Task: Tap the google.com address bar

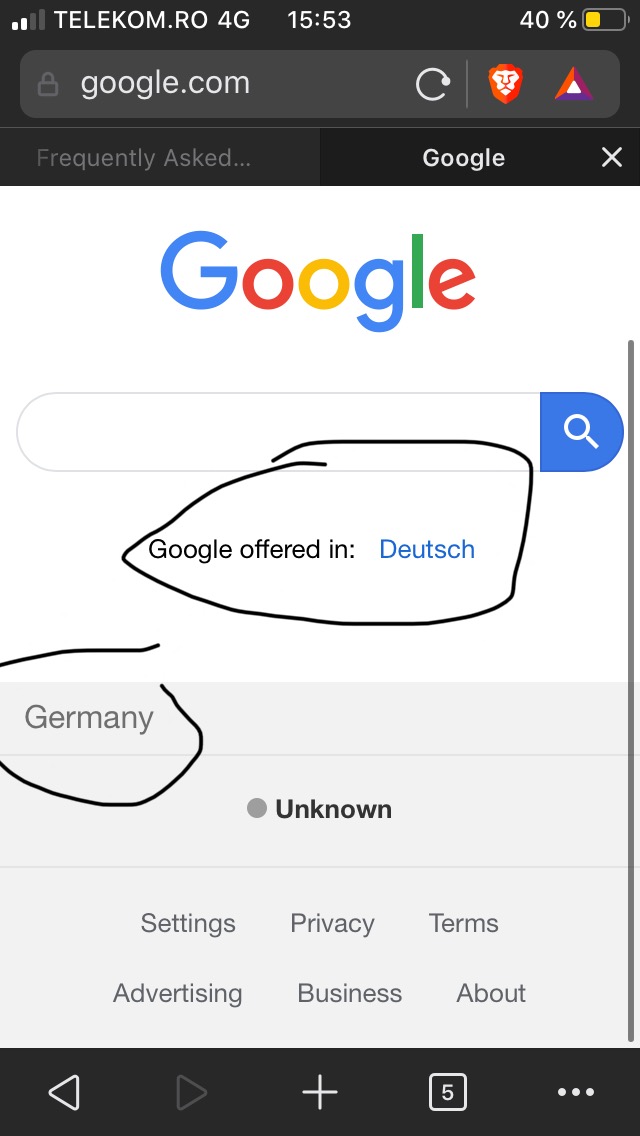Action: click(217, 85)
